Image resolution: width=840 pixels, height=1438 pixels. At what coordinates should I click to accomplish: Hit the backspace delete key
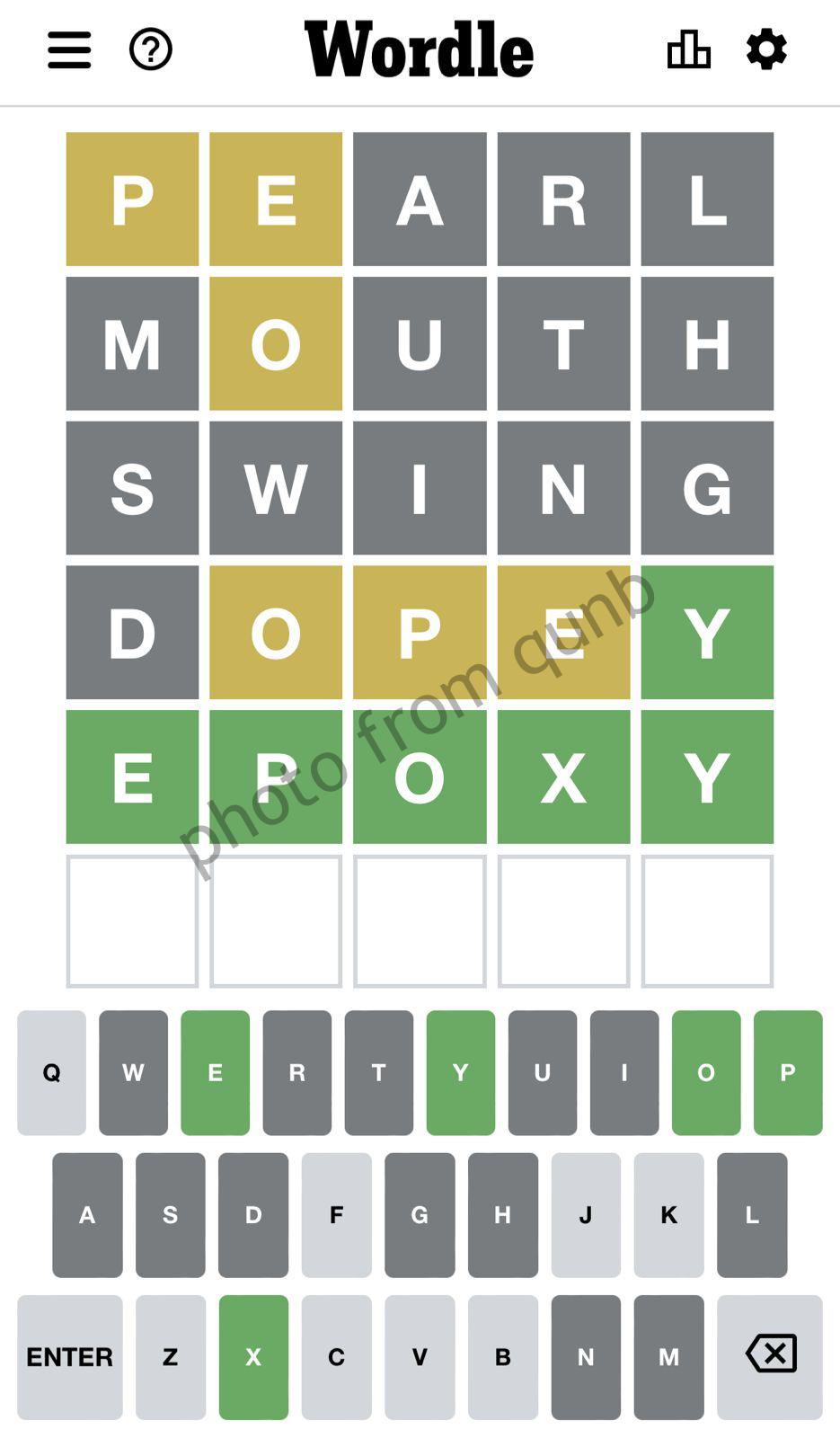click(770, 1357)
